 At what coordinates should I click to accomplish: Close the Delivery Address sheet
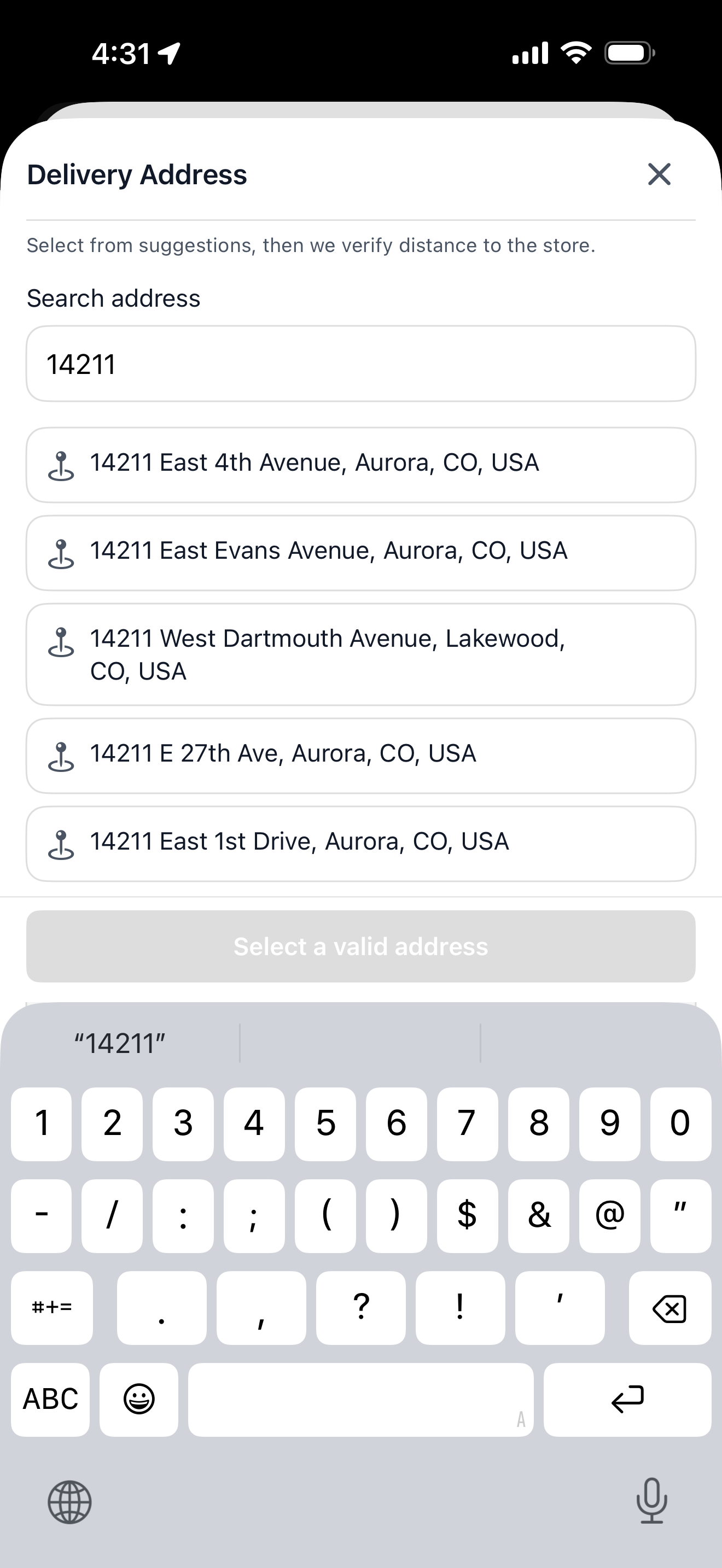pos(659,174)
